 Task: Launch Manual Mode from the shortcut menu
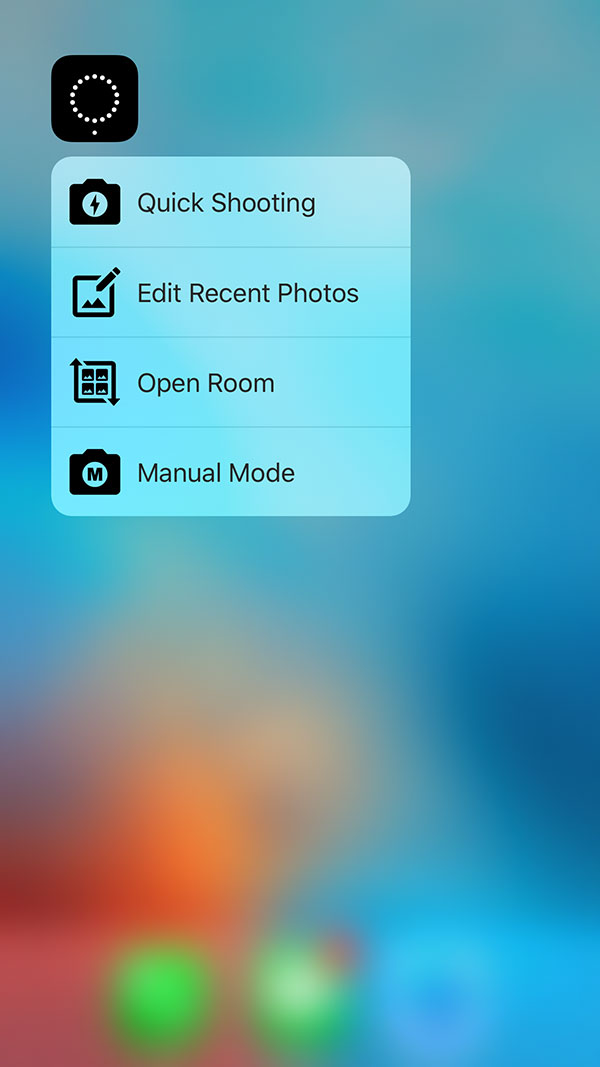pos(231,472)
